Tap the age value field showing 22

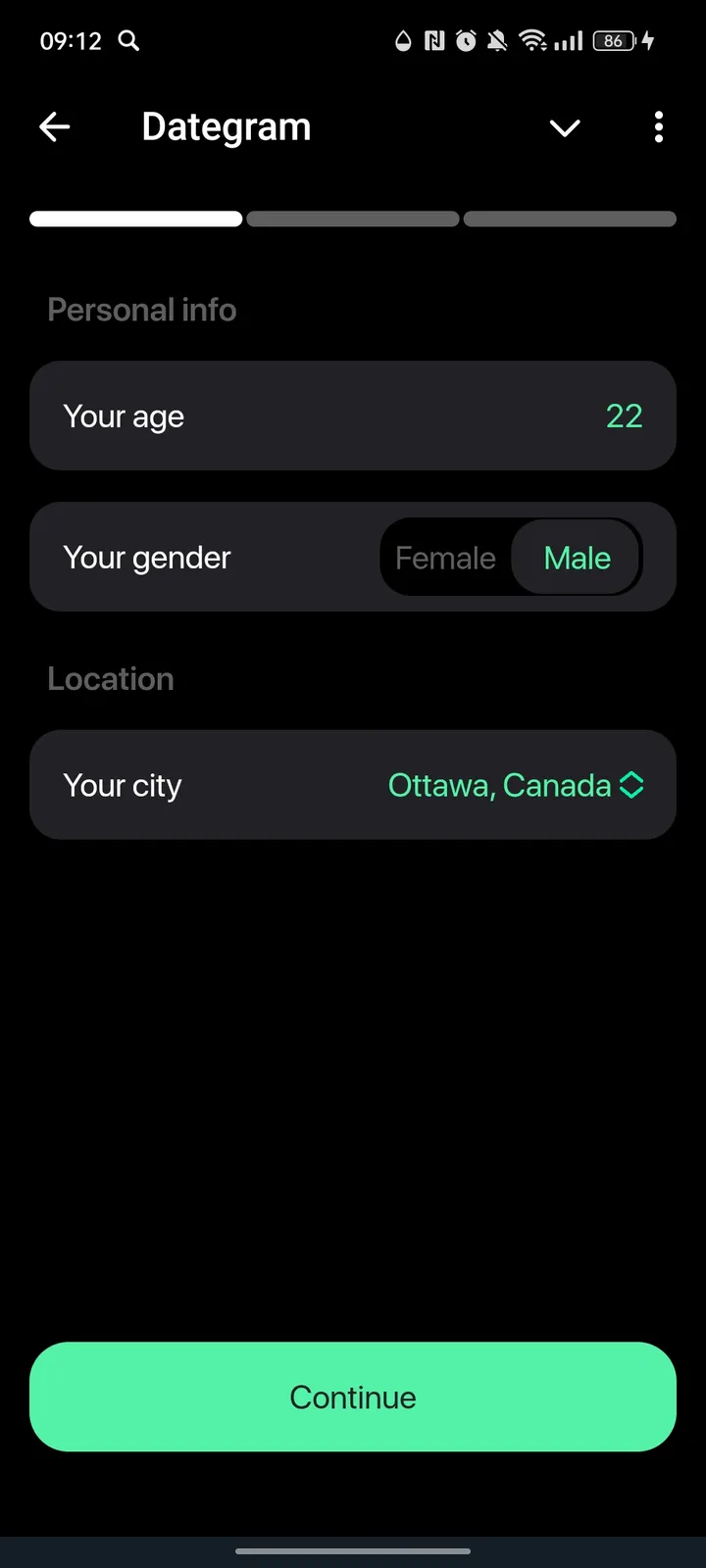click(x=624, y=416)
